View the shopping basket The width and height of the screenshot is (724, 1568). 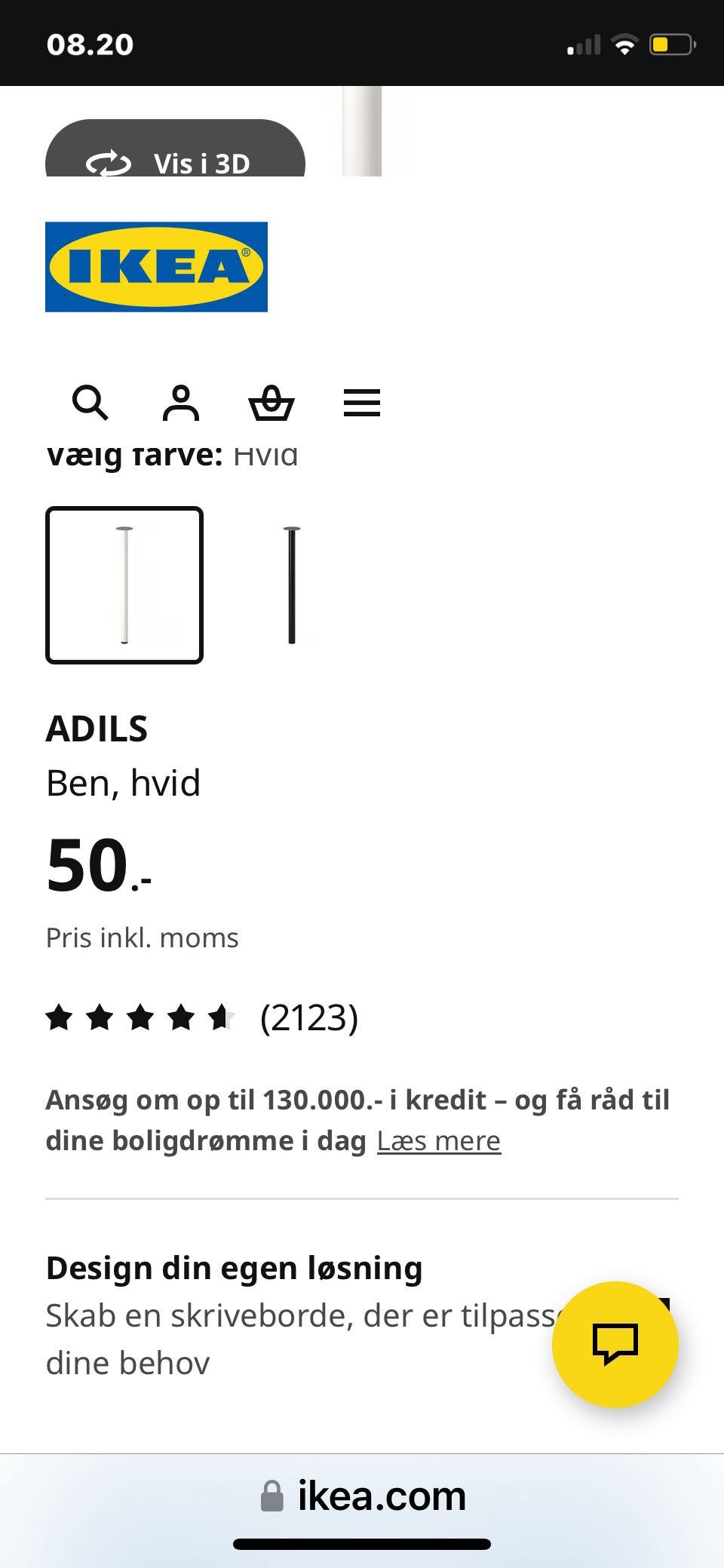(274, 402)
